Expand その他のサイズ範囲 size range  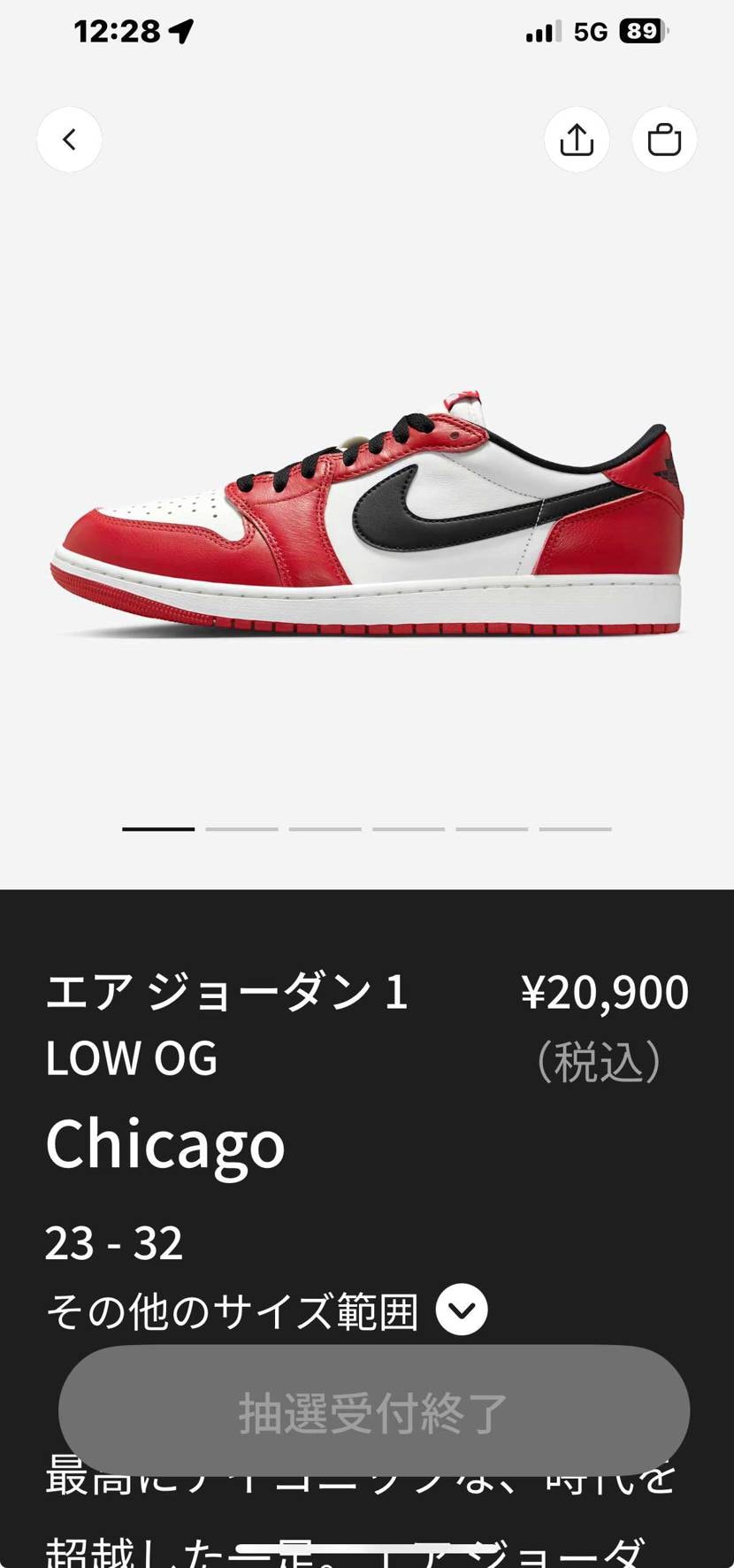pos(462,1310)
